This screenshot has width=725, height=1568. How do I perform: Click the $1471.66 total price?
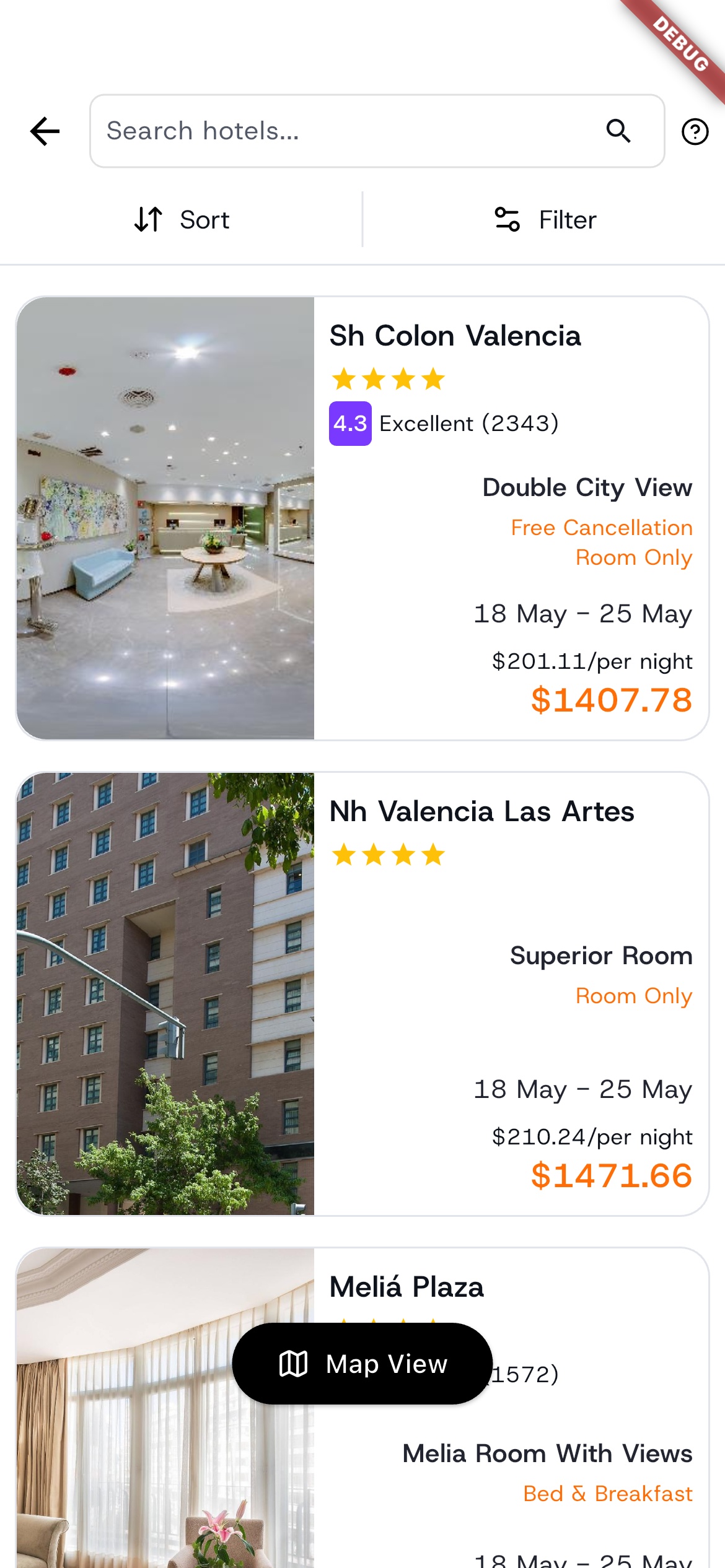tap(610, 1177)
